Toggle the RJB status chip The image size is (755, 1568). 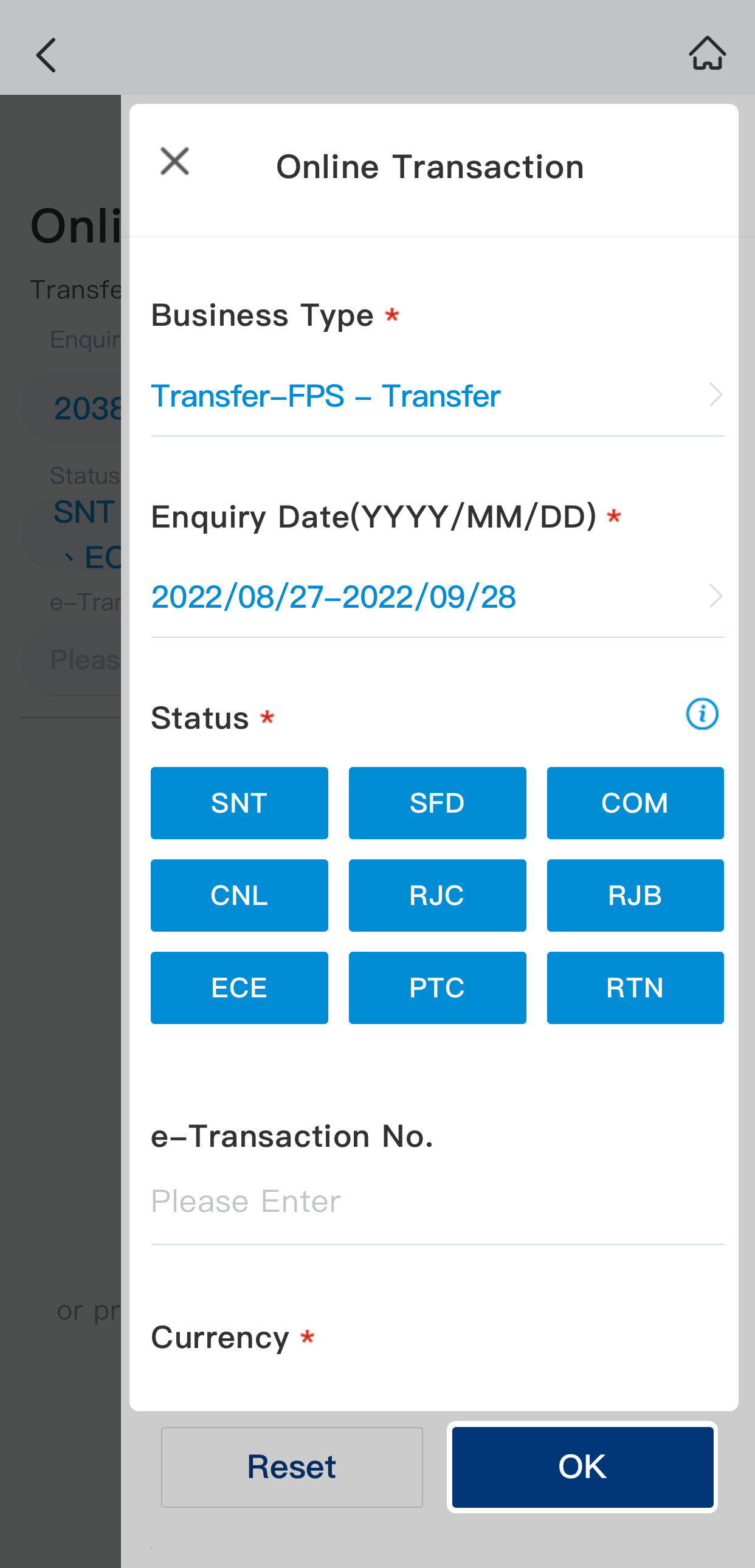tap(635, 895)
